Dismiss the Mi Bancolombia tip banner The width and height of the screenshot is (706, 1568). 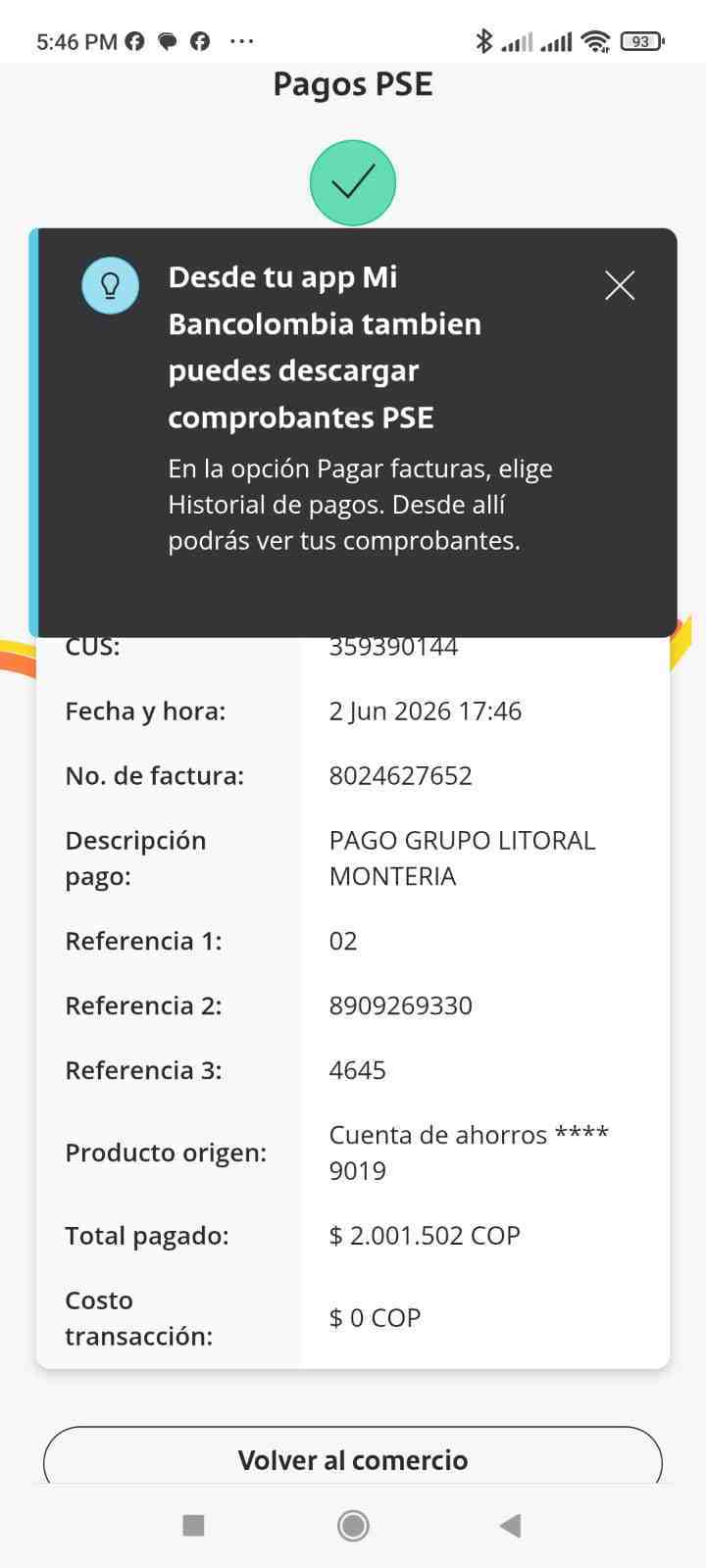(620, 285)
